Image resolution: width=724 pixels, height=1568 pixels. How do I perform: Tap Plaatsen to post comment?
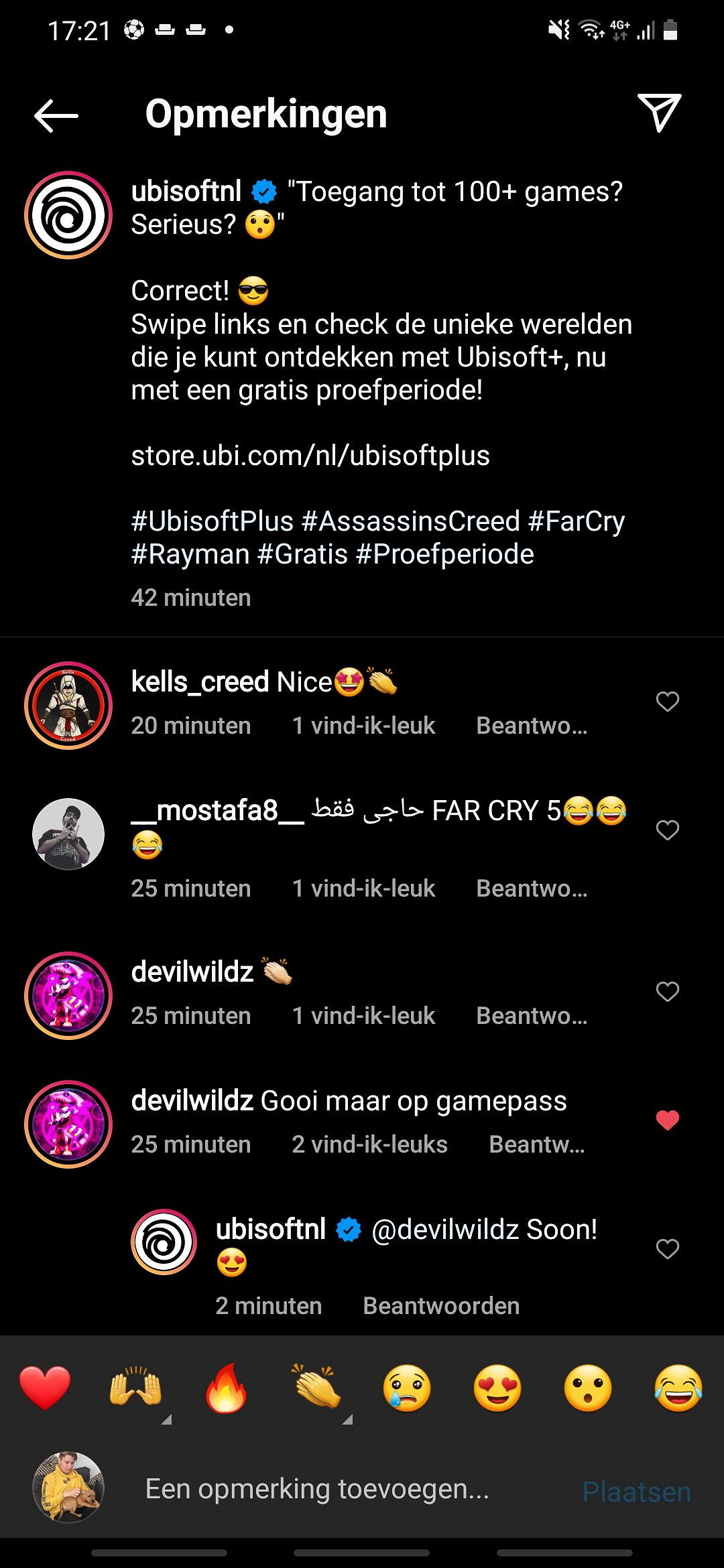636,1492
